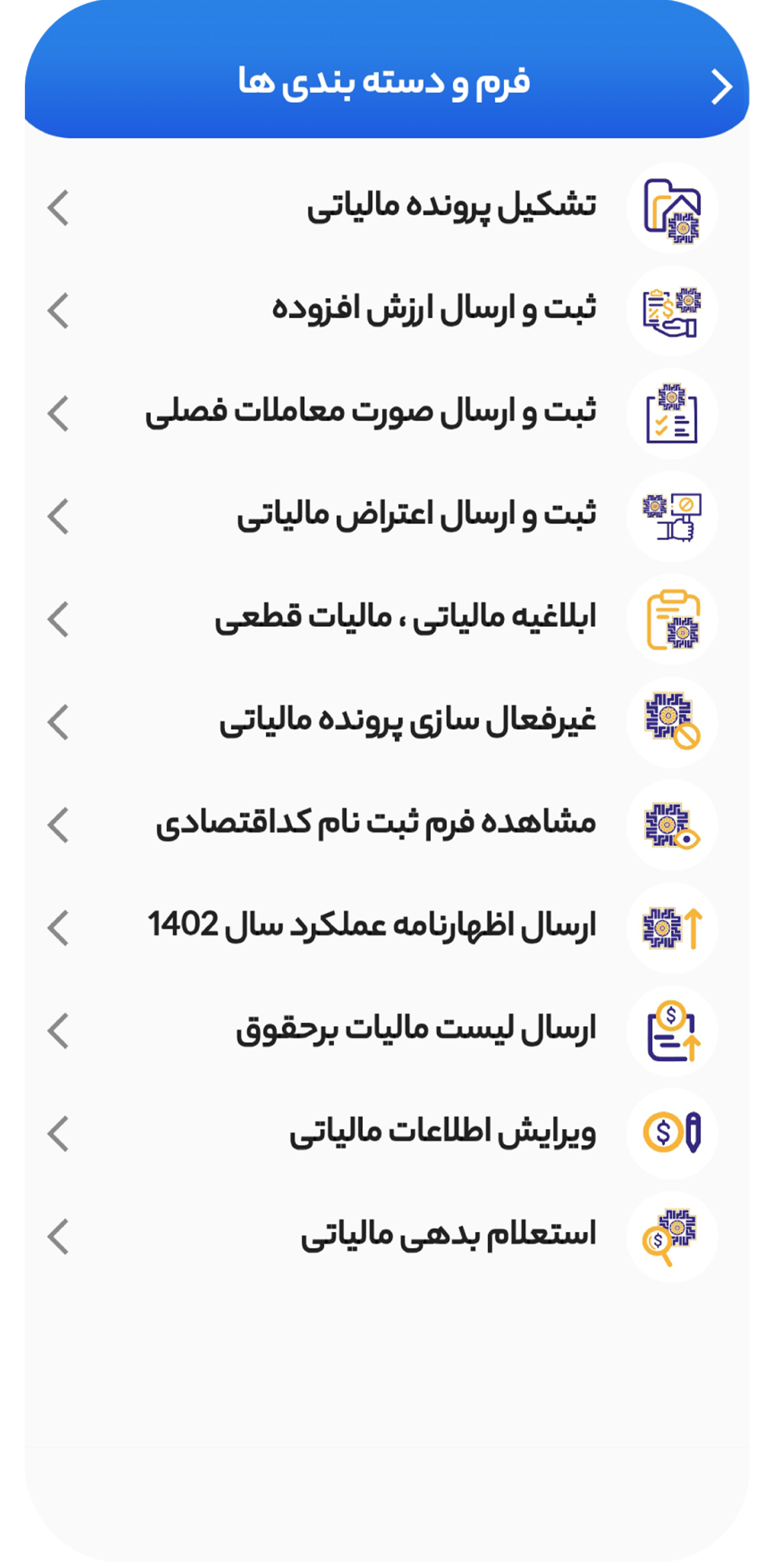
Task: Open ثبت و ارسال اعتراض مالیاتی
Action: coord(417,515)
